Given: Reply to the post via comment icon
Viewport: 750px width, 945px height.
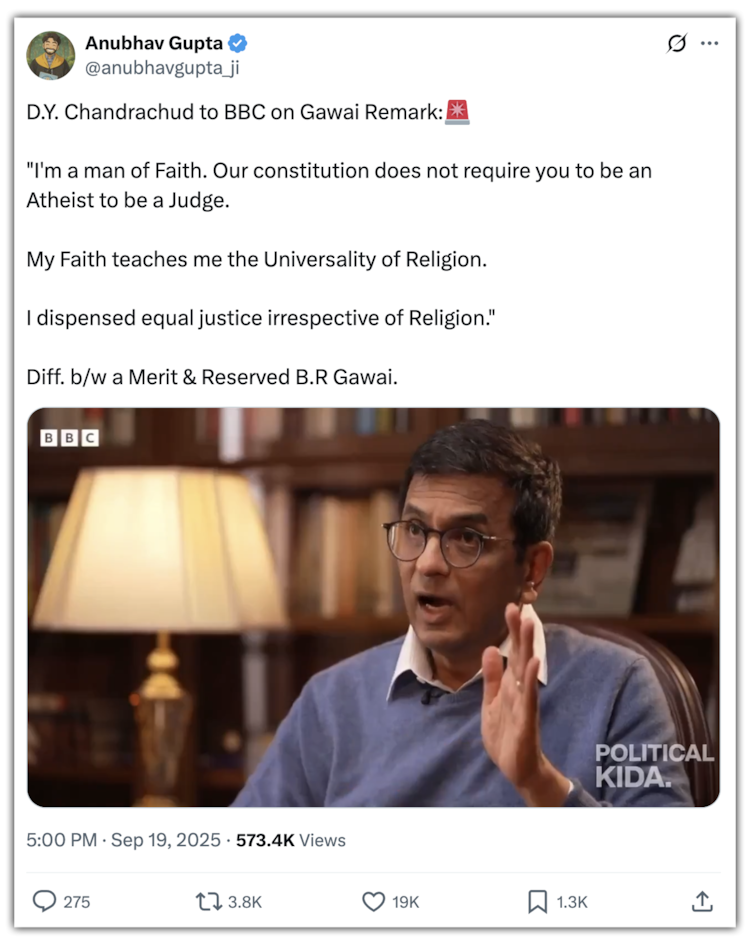Looking at the screenshot, I should 45,901.
